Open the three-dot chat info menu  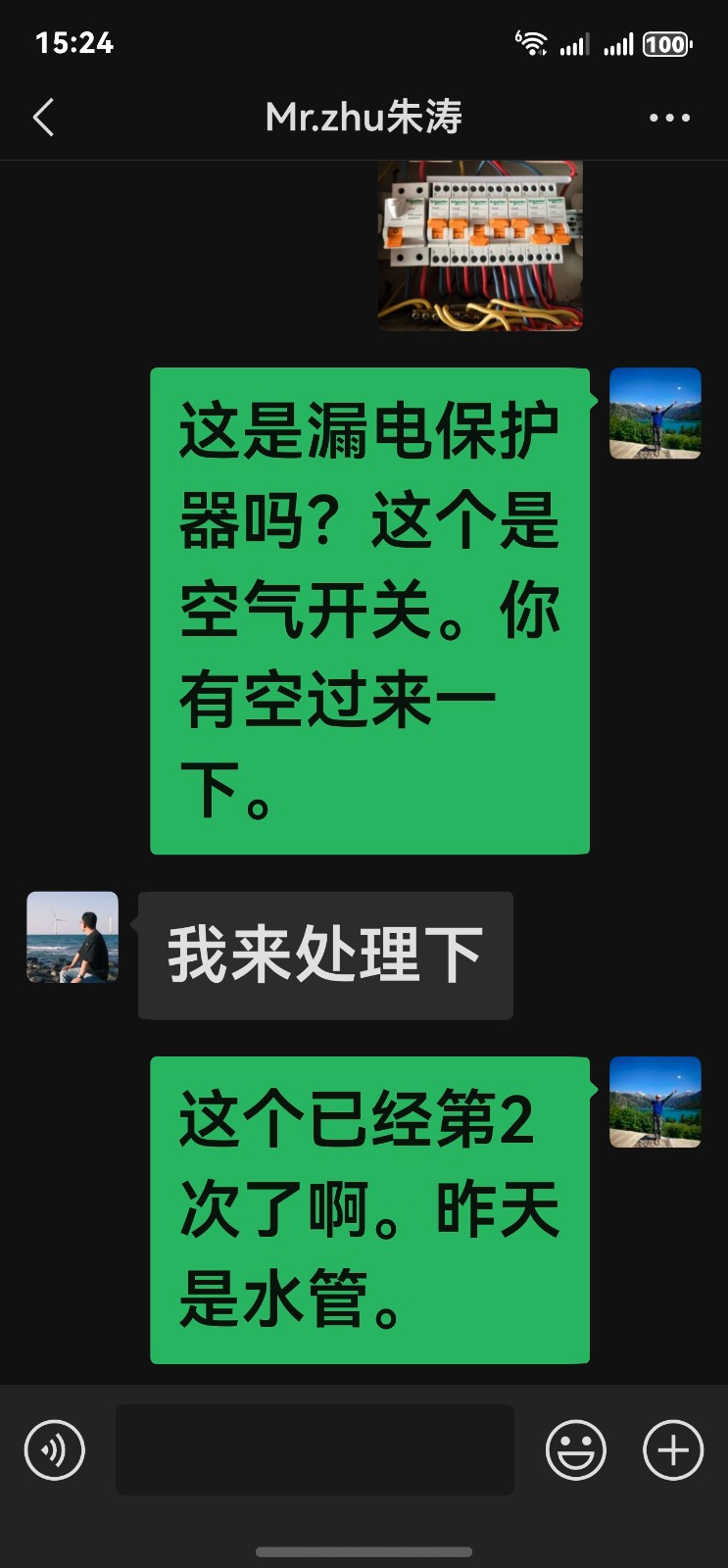[x=669, y=118]
